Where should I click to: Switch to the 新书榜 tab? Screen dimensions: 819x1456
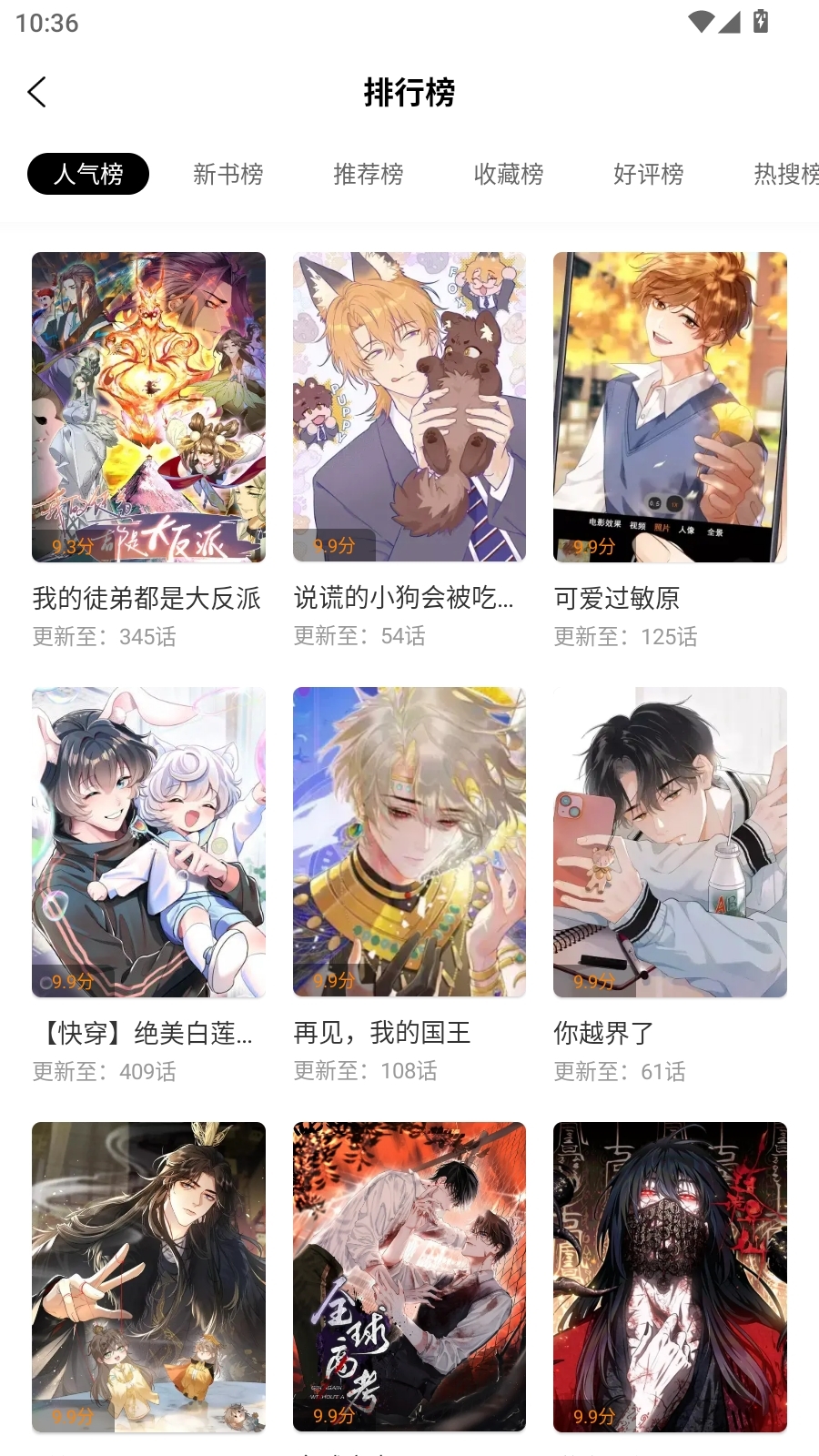tap(228, 174)
